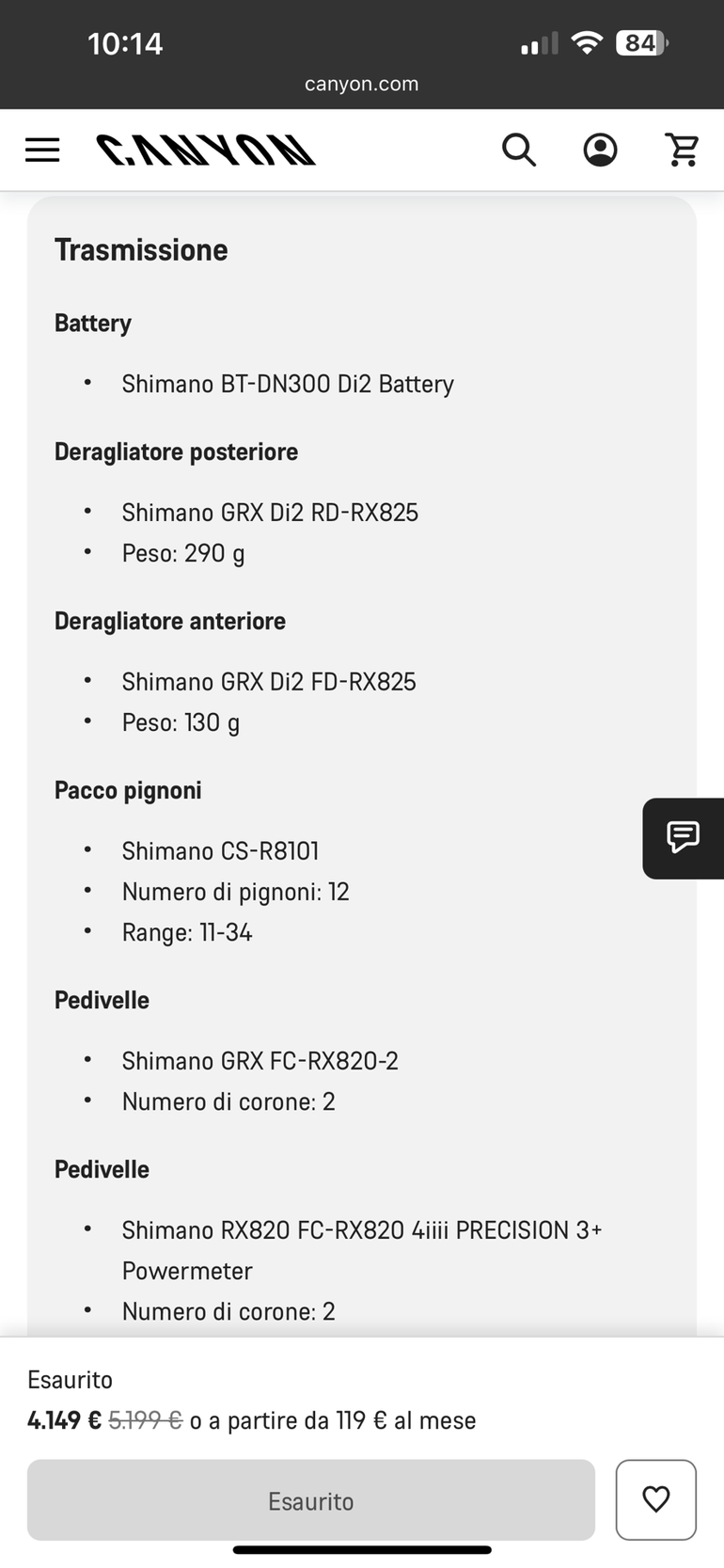
Task: Add bike to wishlist with heart button
Action: [x=656, y=1499]
